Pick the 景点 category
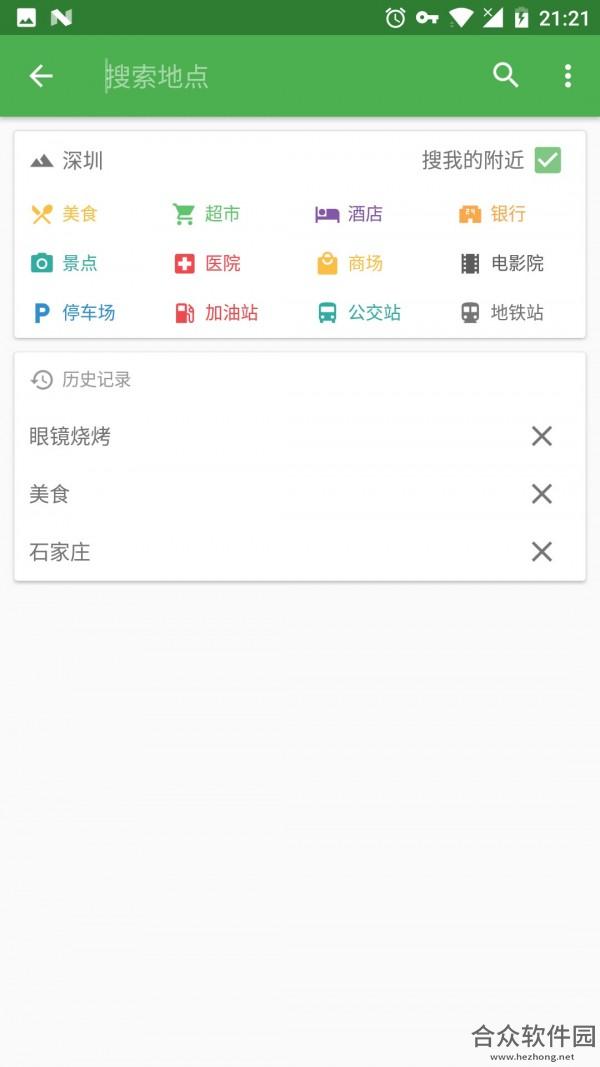 (x=65, y=263)
